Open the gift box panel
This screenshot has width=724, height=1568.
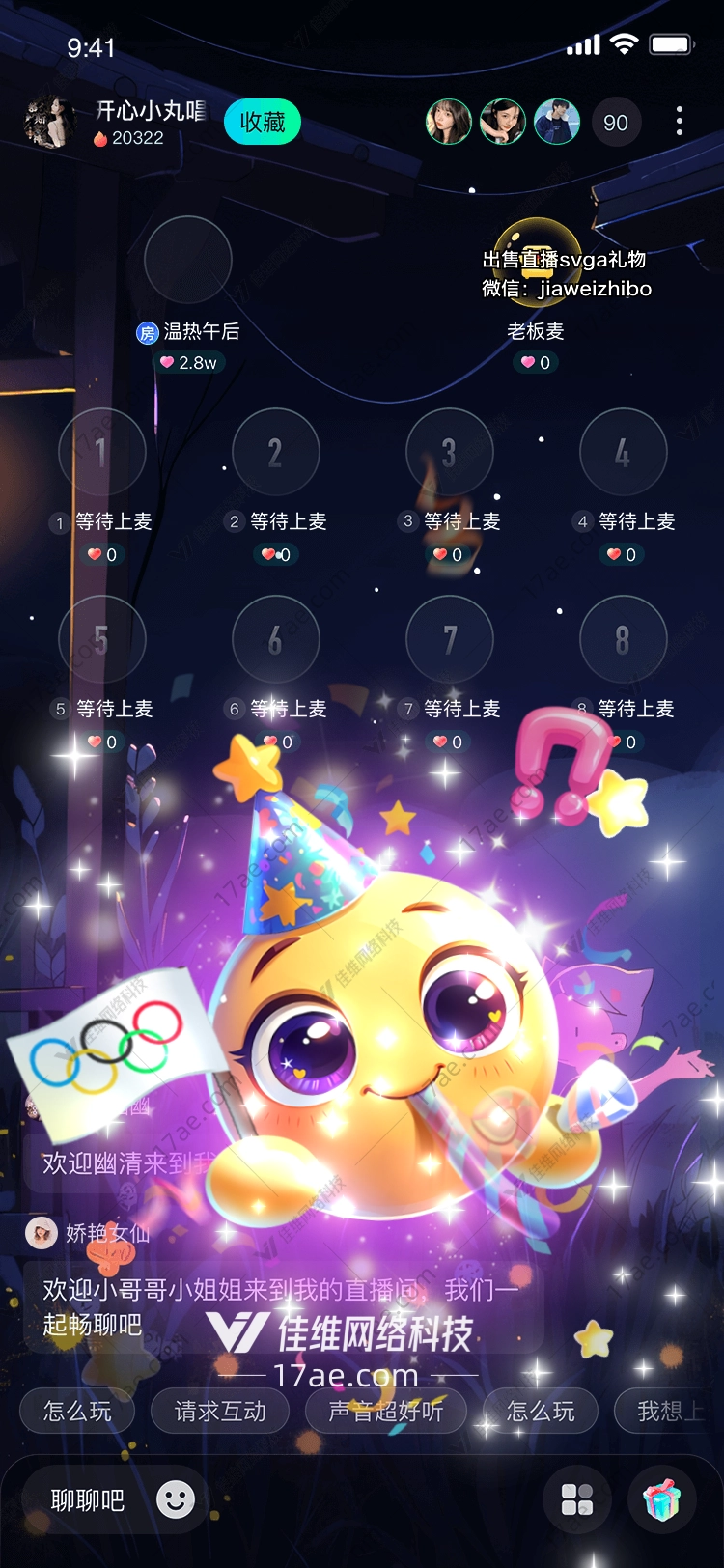point(662,1500)
